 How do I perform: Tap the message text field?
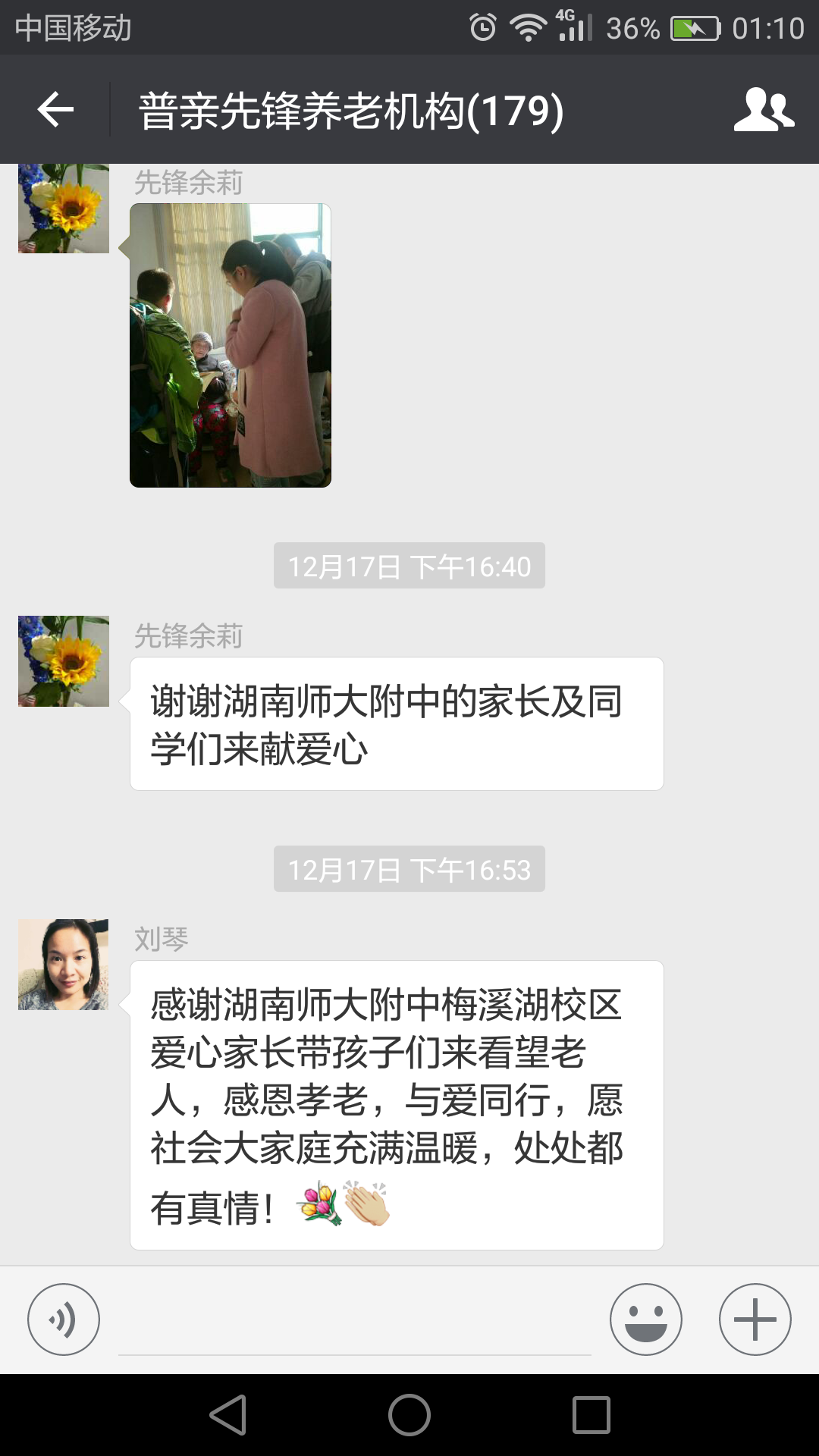tap(354, 1323)
